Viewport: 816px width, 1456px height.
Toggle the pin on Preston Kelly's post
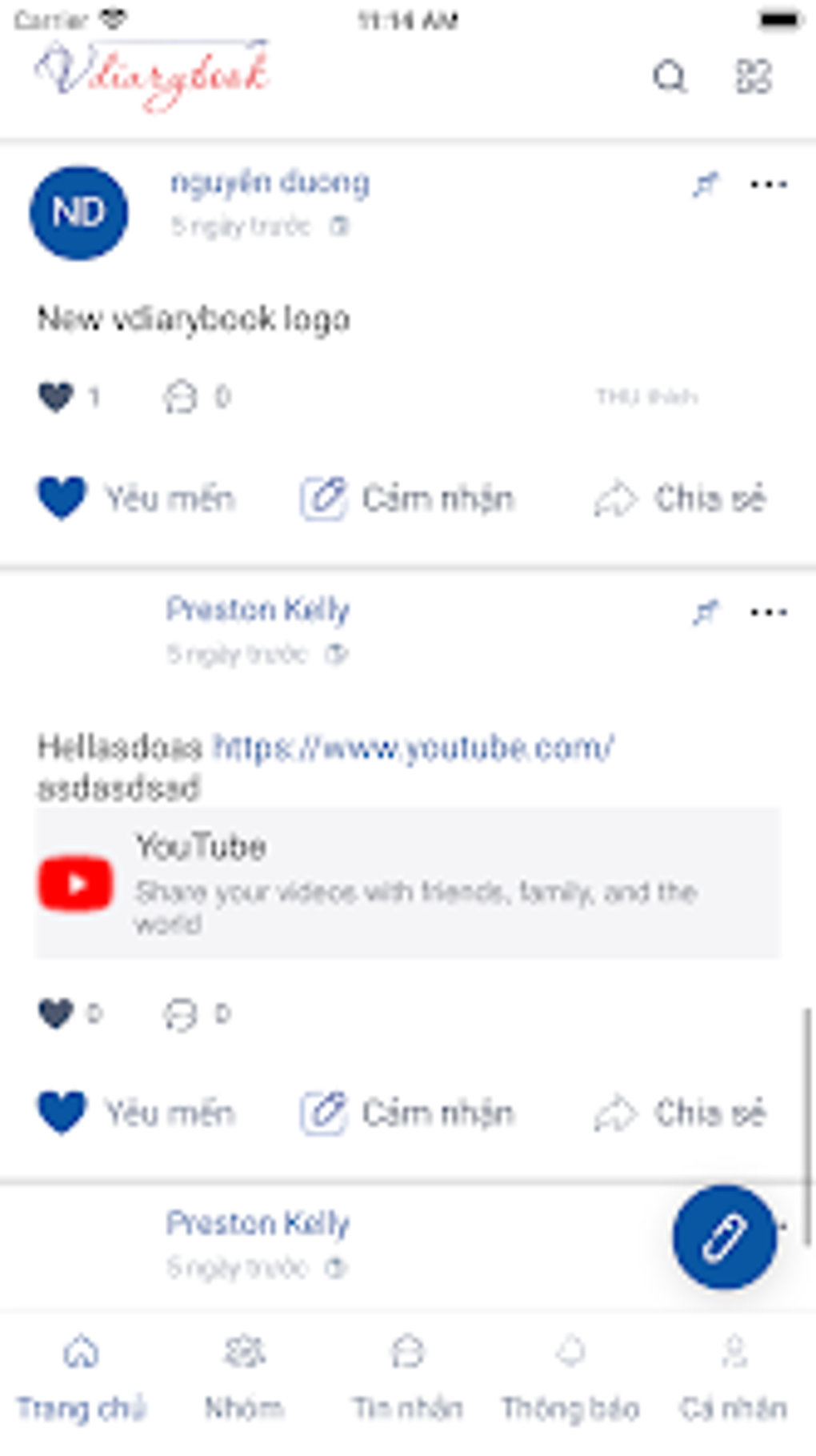pos(707,611)
